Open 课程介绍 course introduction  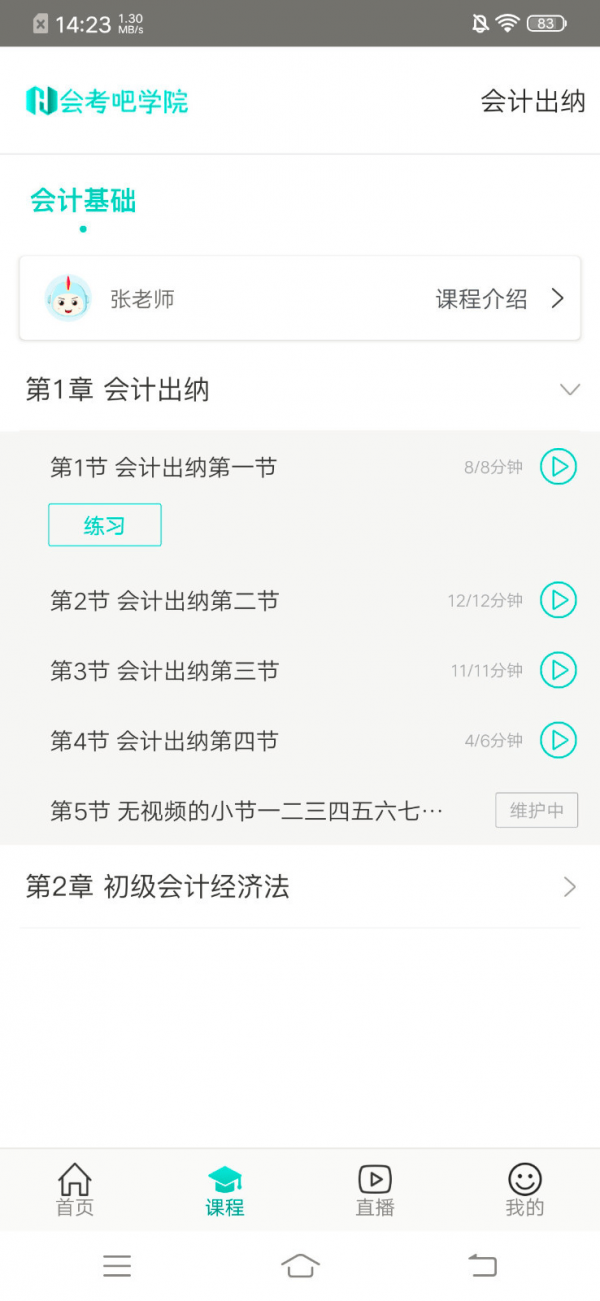[499, 299]
